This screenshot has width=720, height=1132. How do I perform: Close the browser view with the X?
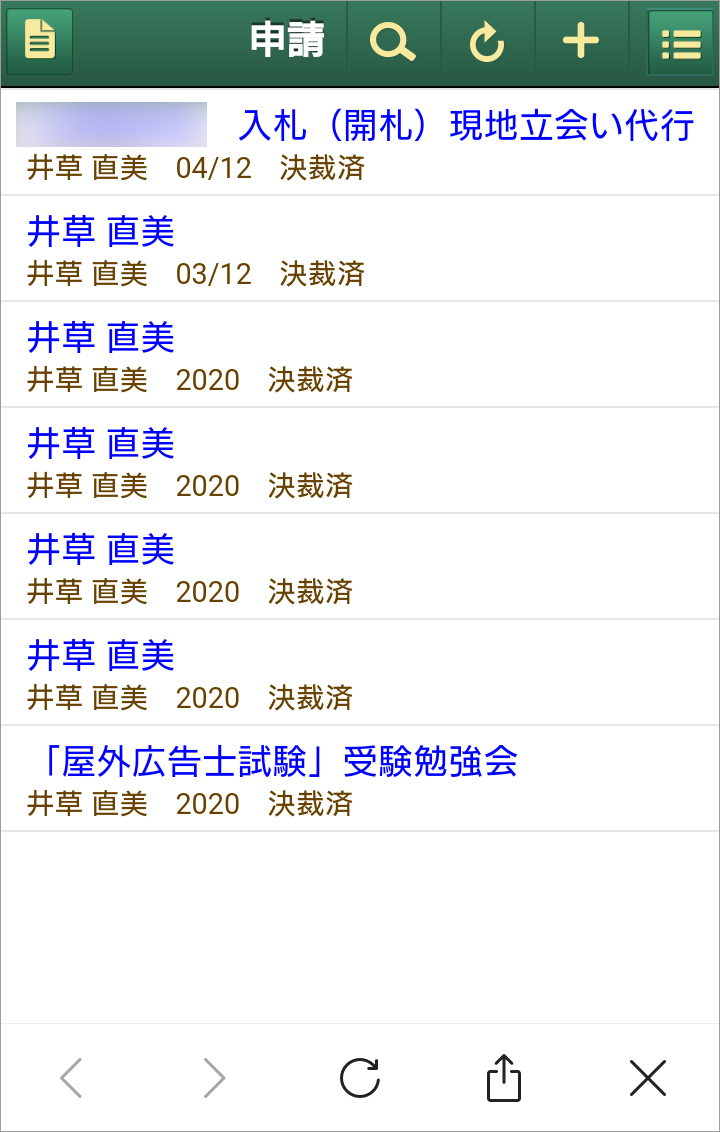pos(648,1078)
